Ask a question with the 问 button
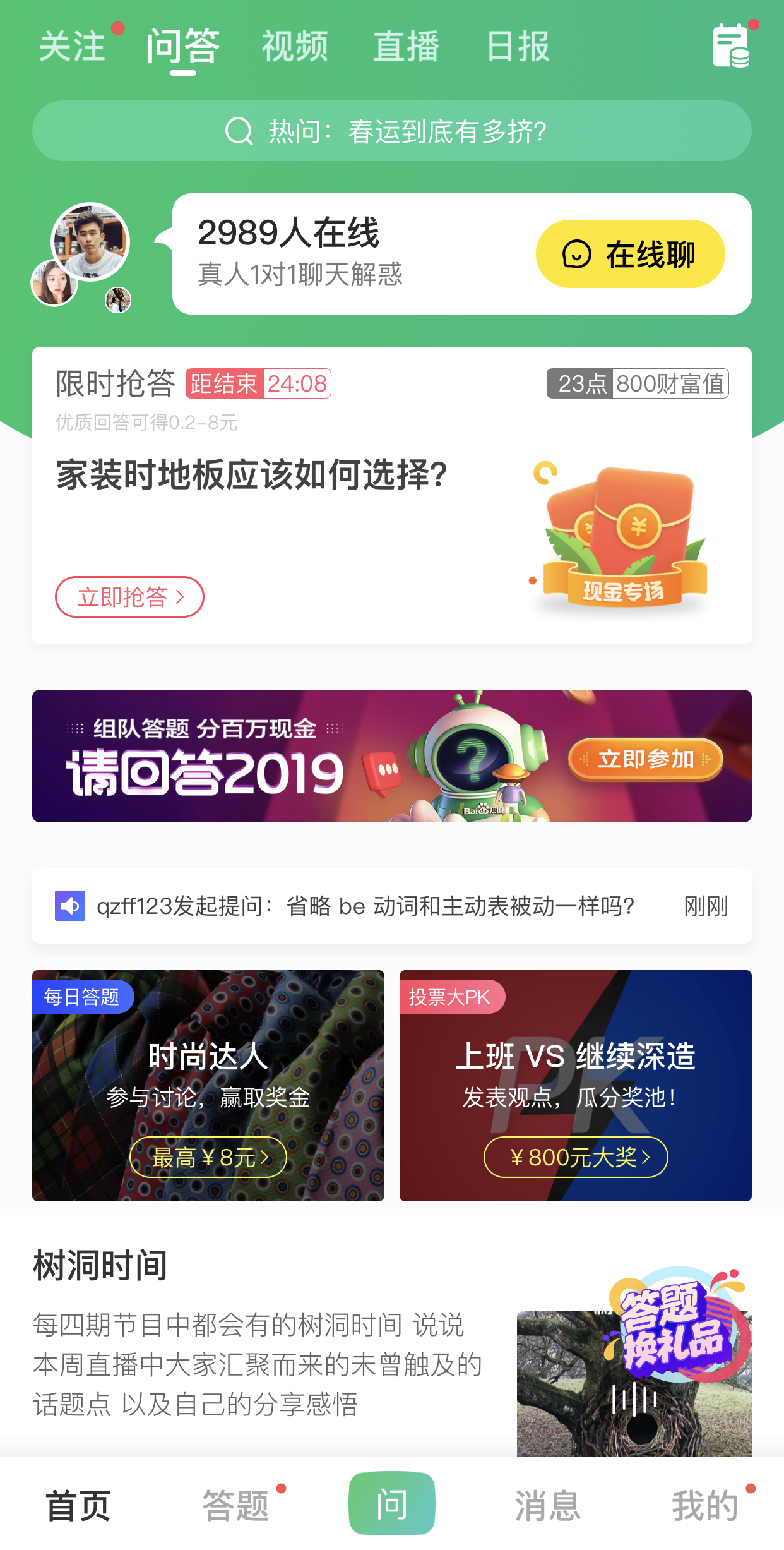The height and width of the screenshot is (1550, 784). tap(391, 1504)
